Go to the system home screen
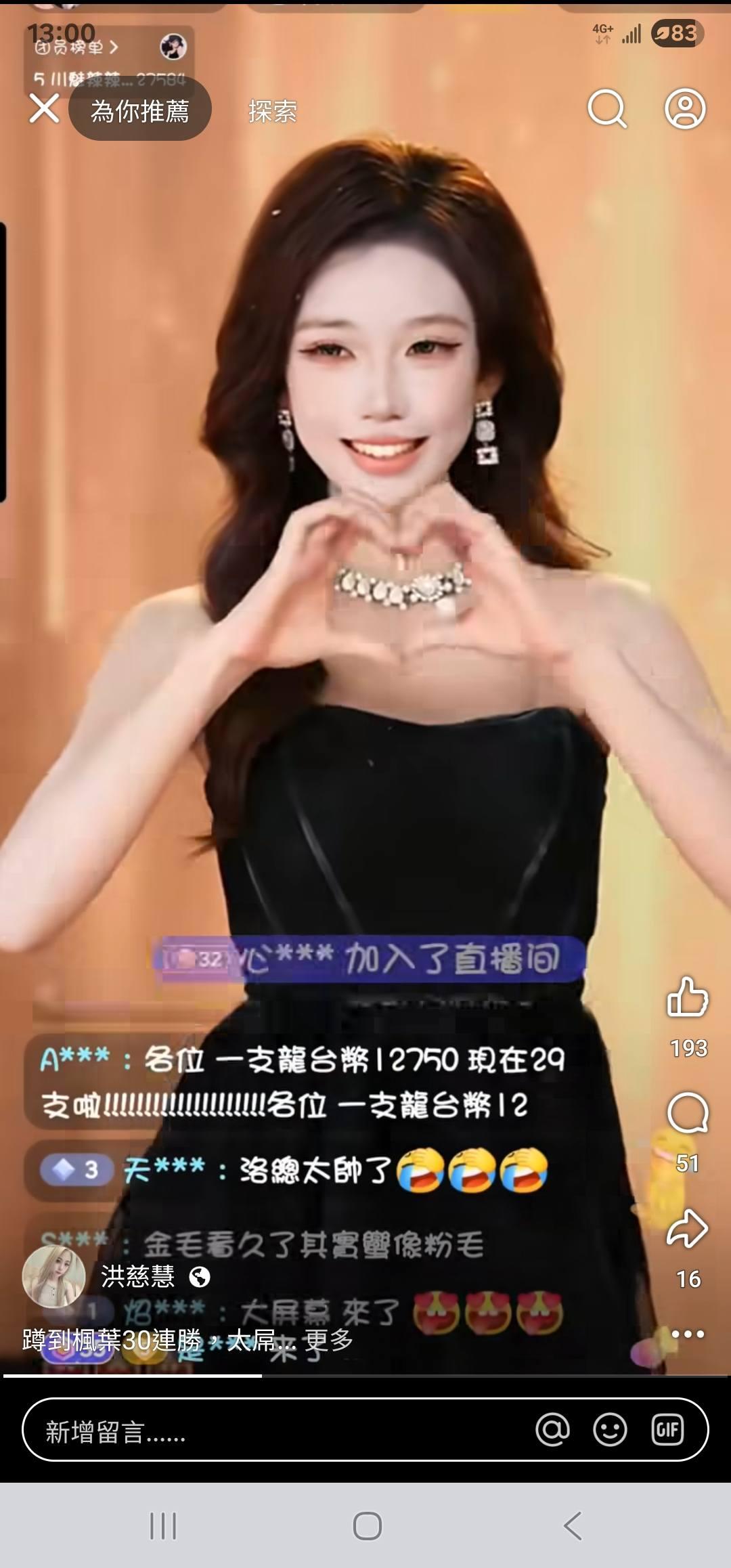The height and width of the screenshot is (1568, 731). pos(367,1525)
